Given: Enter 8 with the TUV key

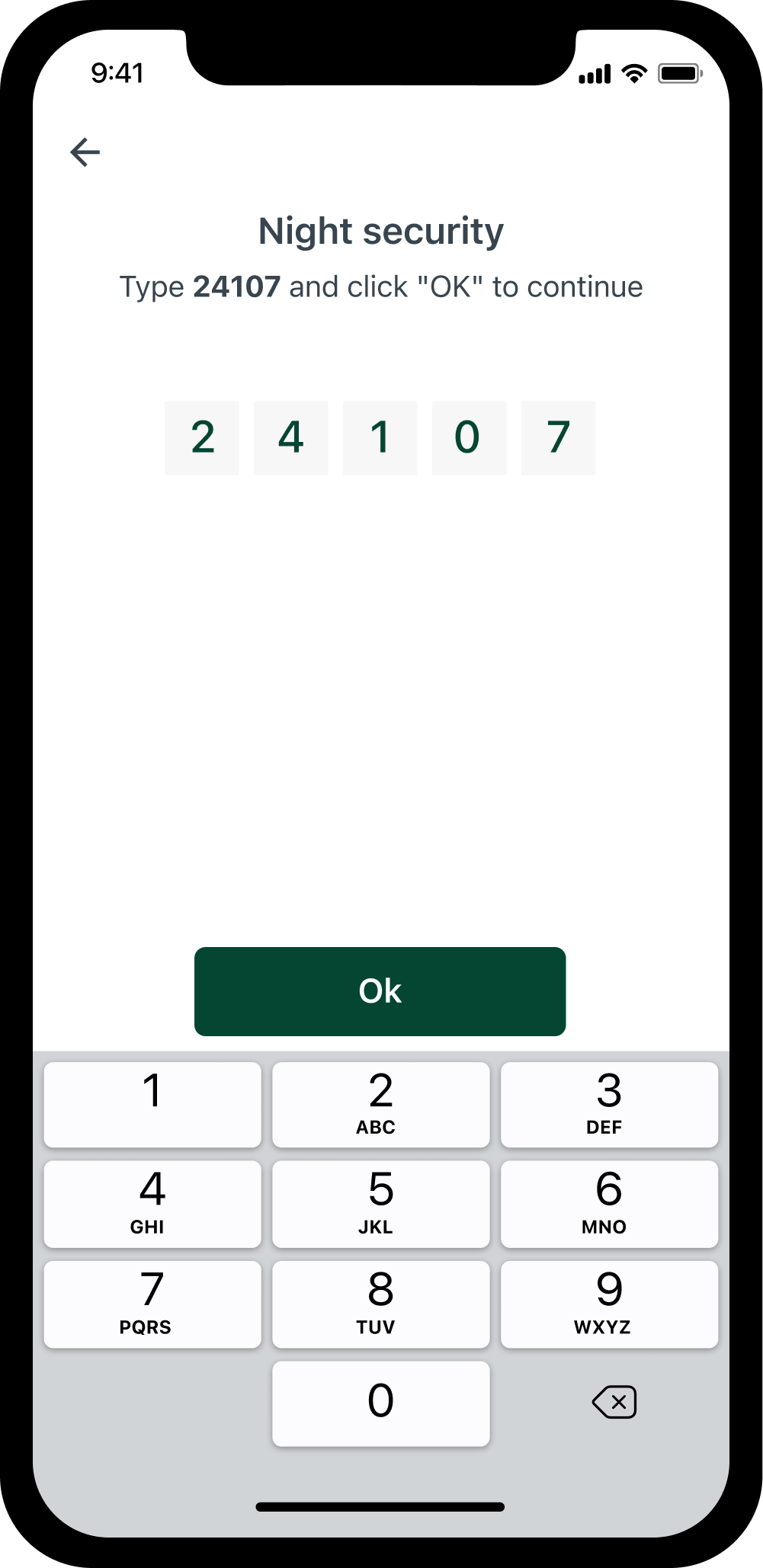Looking at the screenshot, I should (x=380, y=1304).
